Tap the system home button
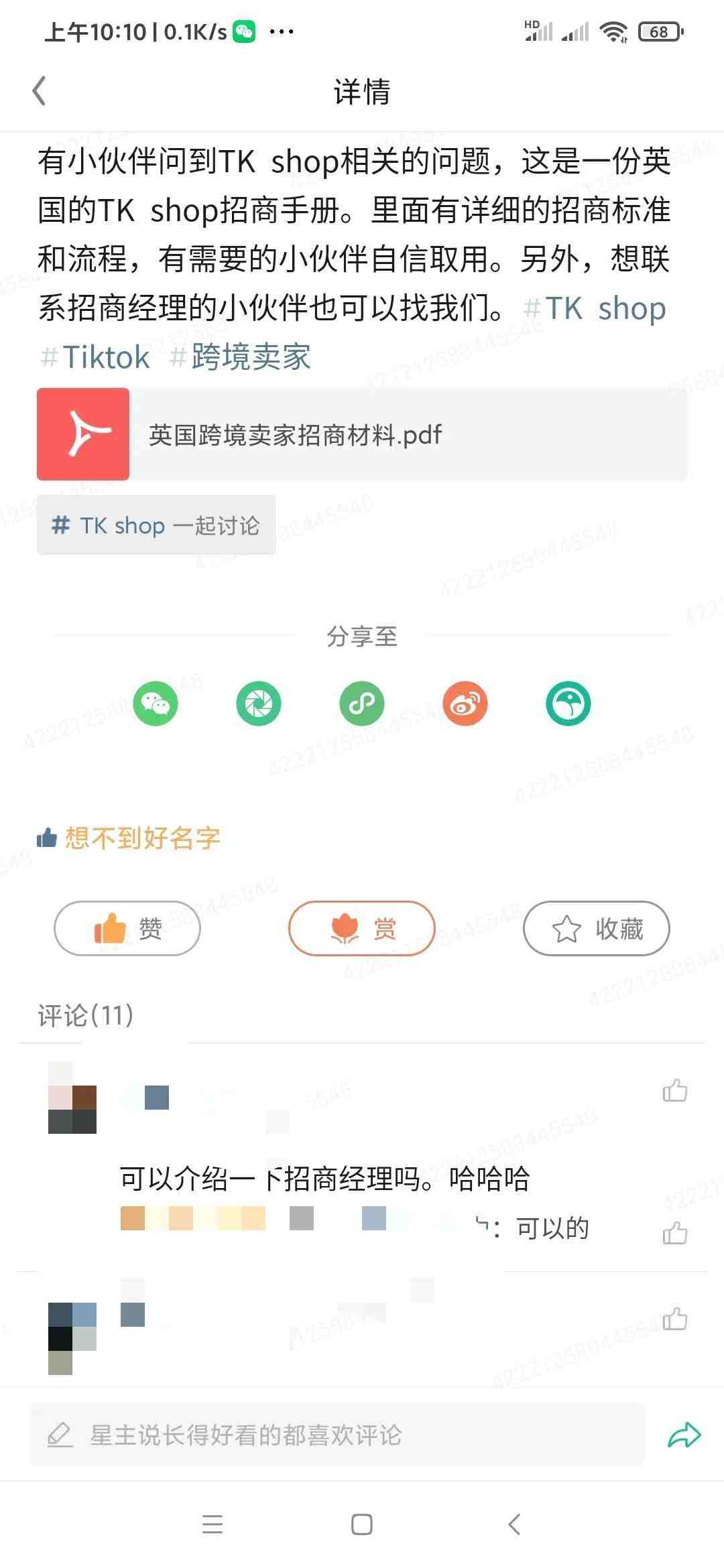724x1568 pixels. tap(362, 1524)
